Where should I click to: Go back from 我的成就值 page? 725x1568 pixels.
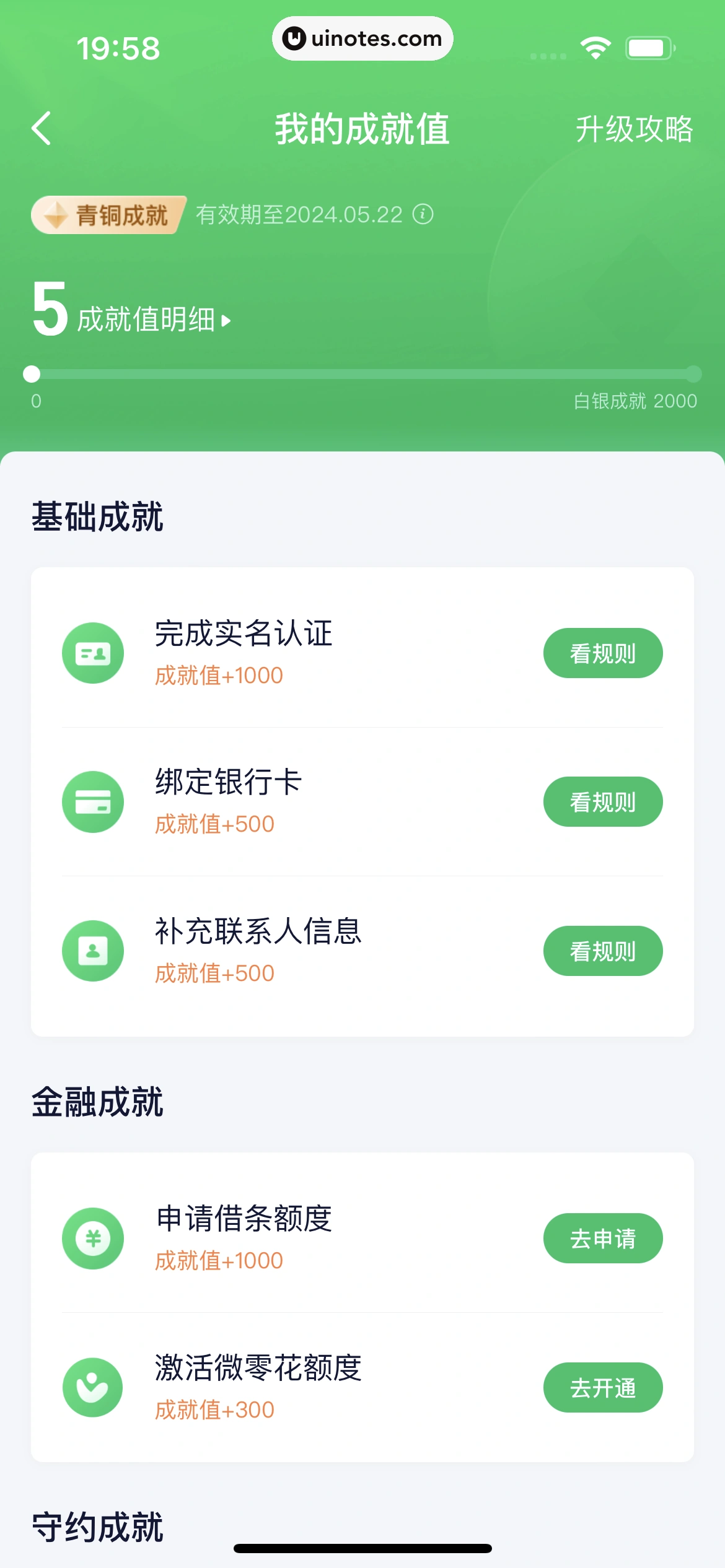[x=42, y=129]
